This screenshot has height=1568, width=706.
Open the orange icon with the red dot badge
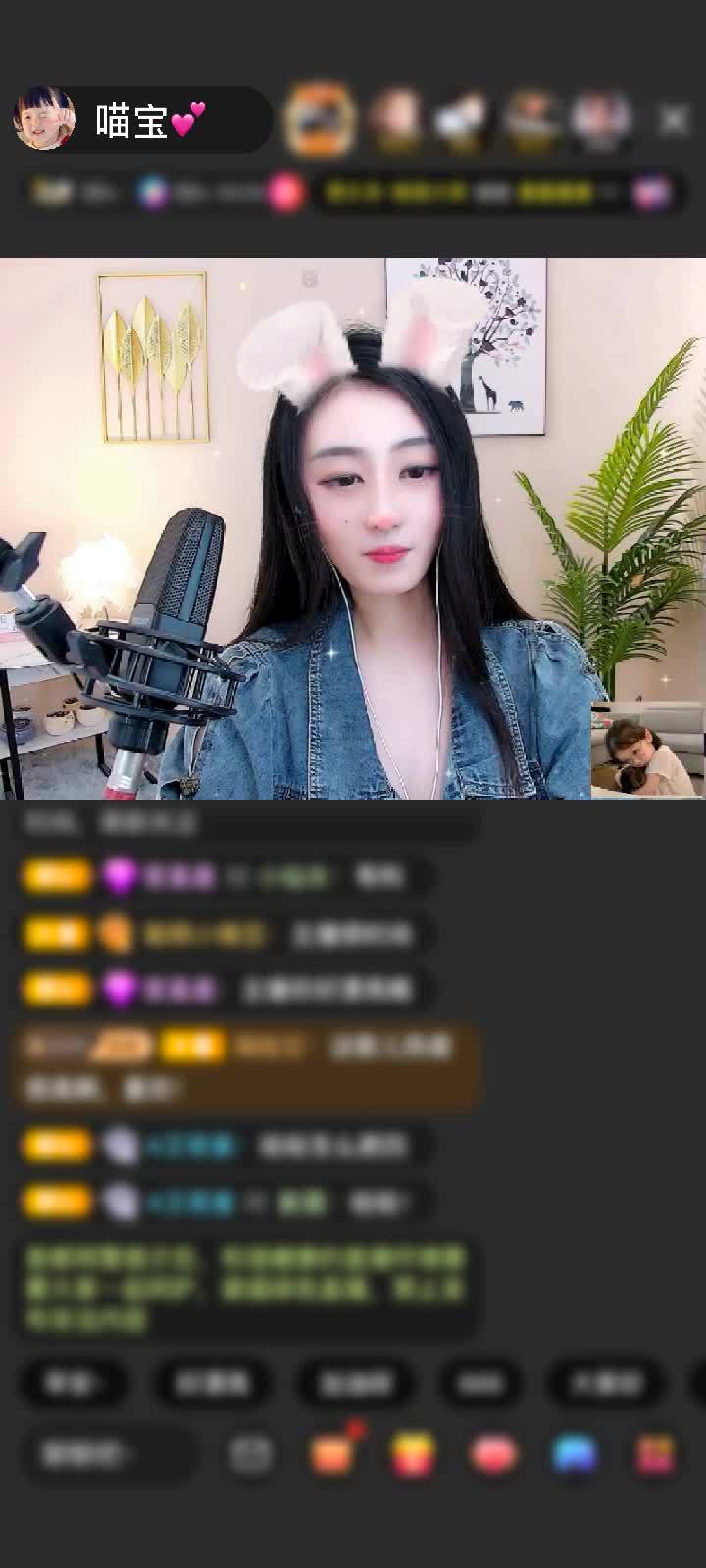click(x=332, y=1454)
